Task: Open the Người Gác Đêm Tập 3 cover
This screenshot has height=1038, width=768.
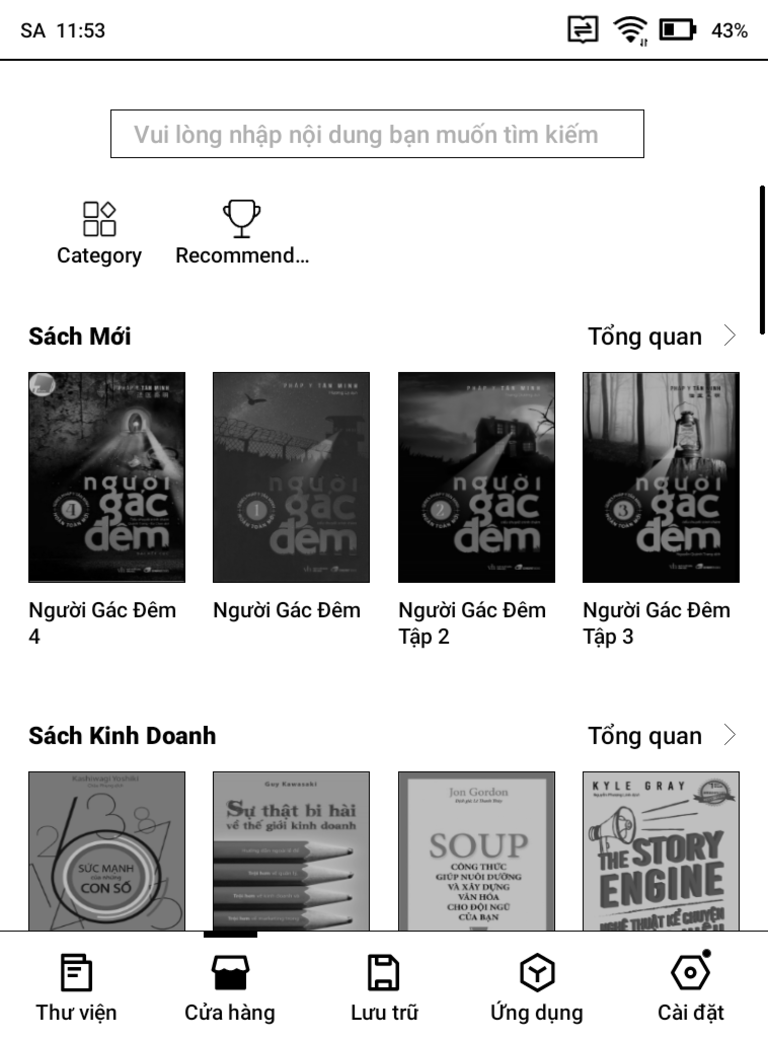Action: [660, 477]
